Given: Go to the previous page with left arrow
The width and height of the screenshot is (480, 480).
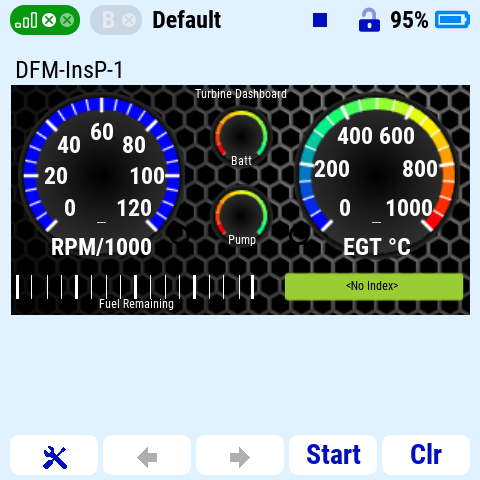Looking at the screenshot, I should click(147, 455).
